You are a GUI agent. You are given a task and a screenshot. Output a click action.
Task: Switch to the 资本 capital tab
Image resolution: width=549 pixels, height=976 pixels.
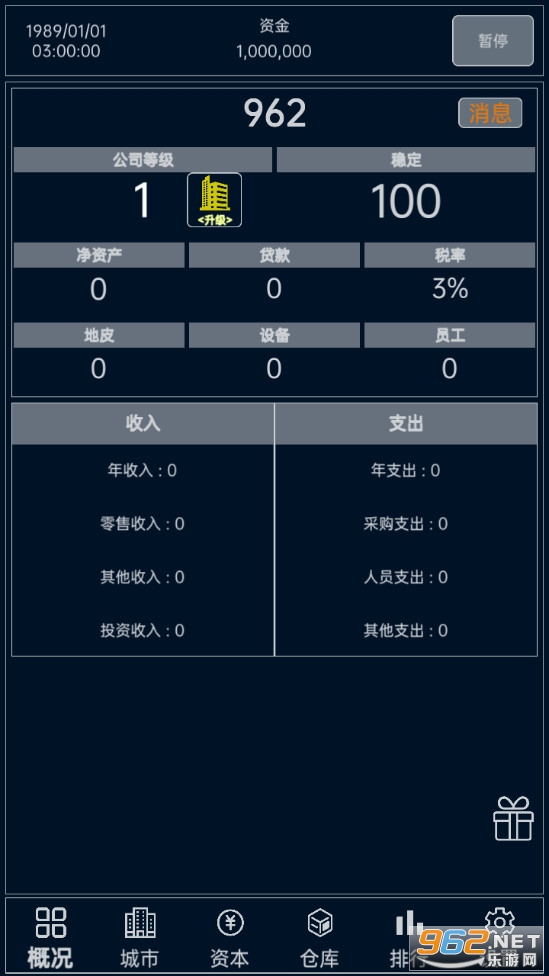tap(230, 937)
